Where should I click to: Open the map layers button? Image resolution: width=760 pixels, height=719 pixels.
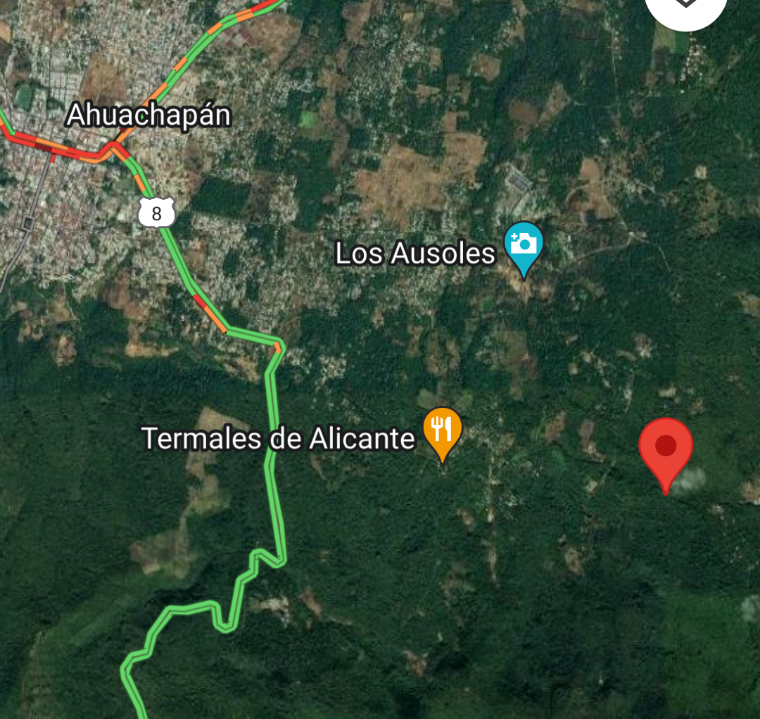tap(686, 10)
